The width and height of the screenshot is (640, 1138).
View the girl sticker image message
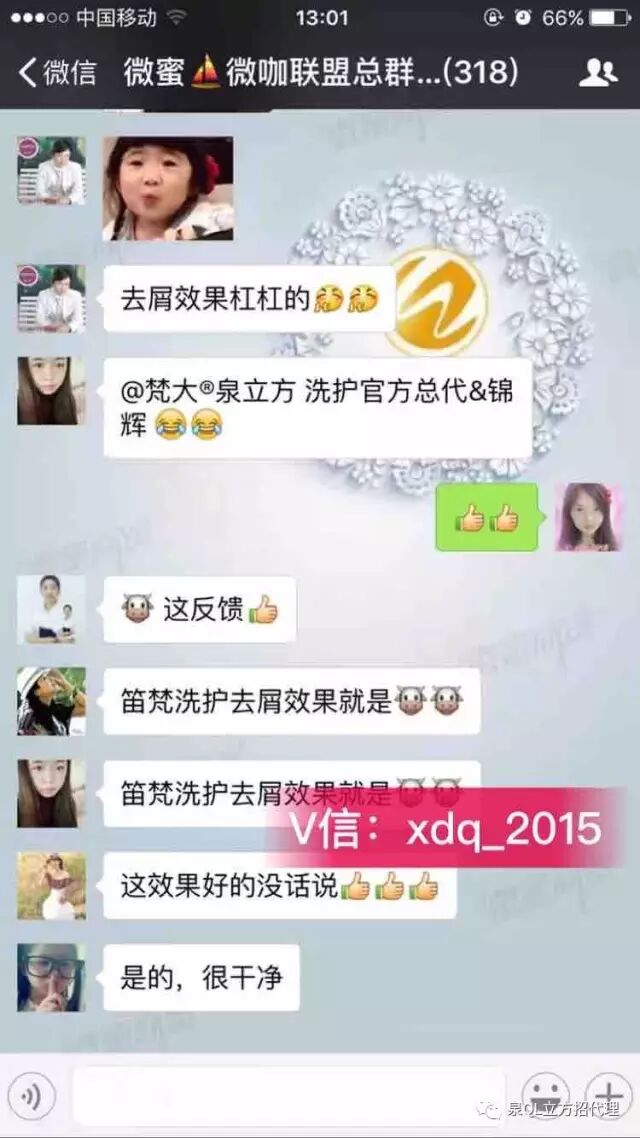[168, 189]
